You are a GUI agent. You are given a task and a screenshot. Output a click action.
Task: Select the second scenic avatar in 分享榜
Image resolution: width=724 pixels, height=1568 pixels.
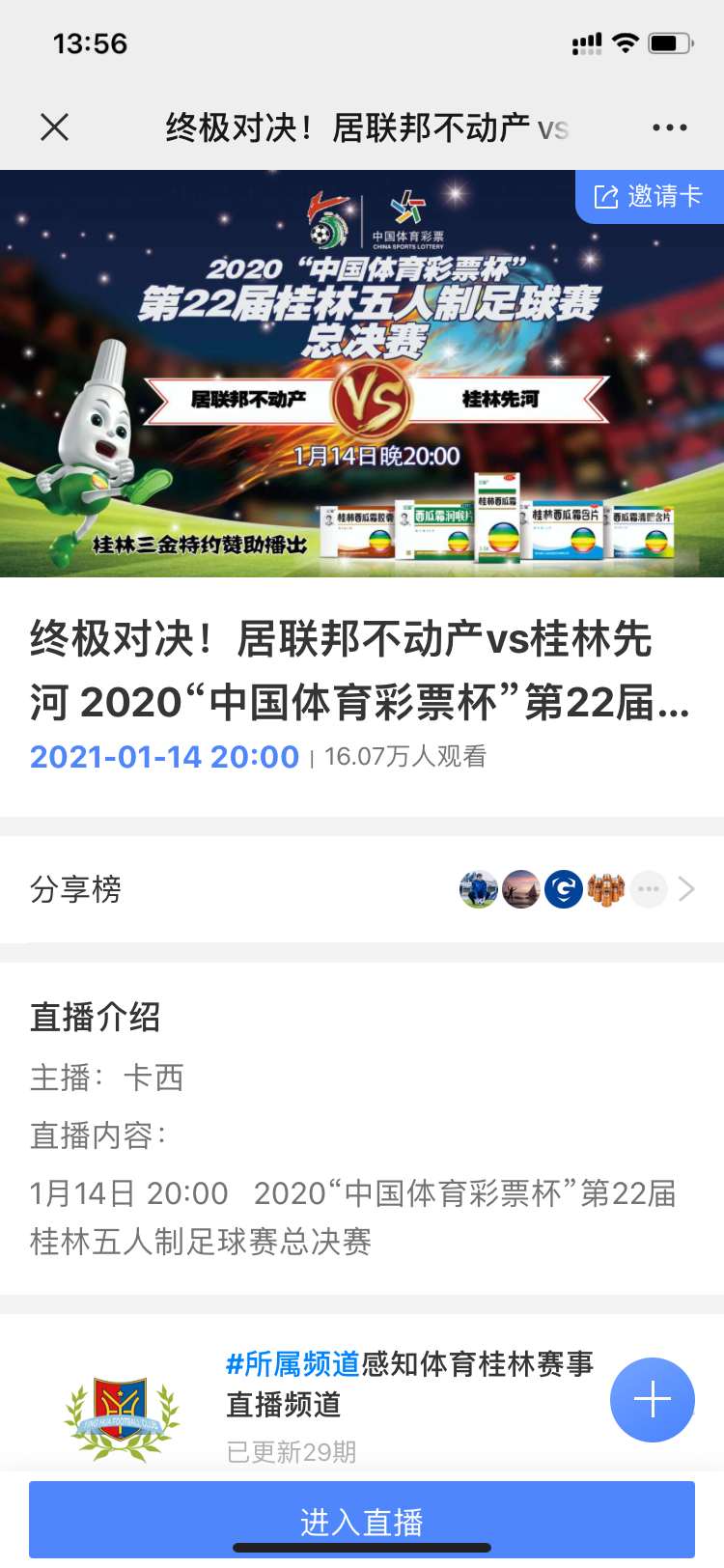pyautogui.click(x=520, y=889)
